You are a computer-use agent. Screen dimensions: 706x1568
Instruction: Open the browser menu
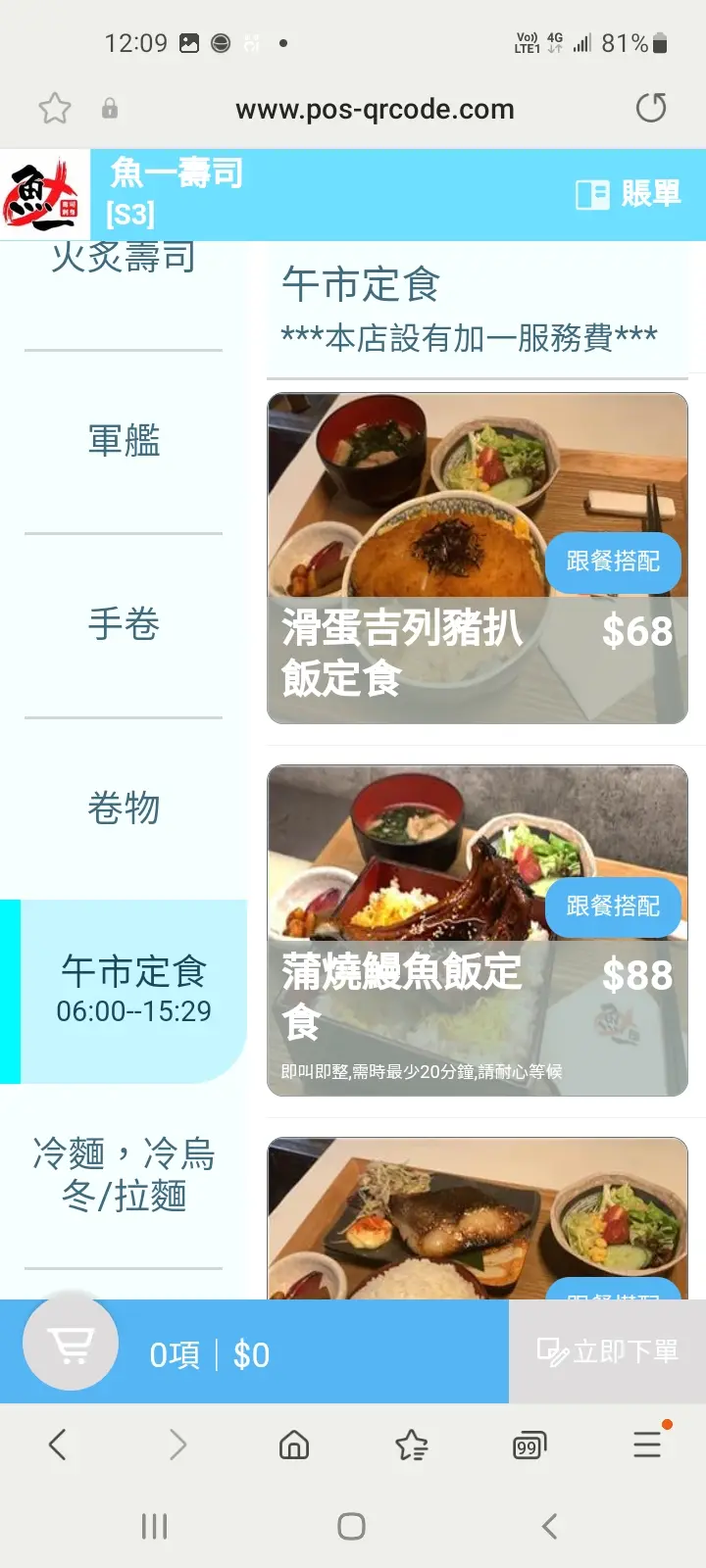(x=647, y=1444)
